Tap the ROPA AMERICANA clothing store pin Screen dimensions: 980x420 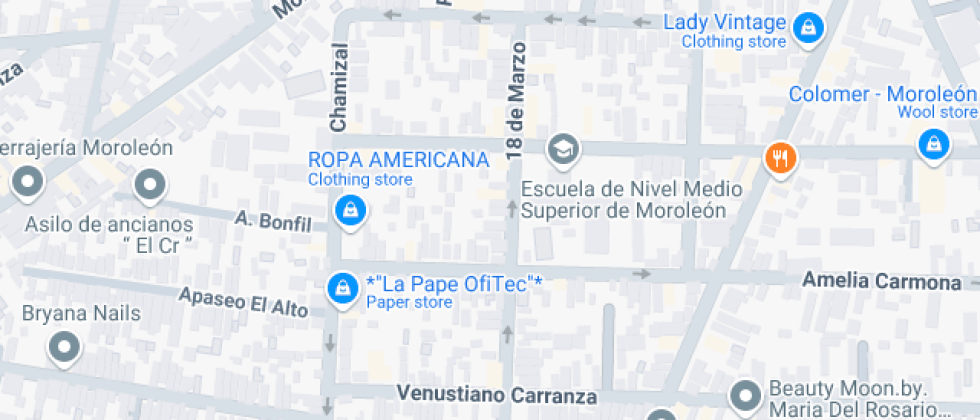coord(350,210)
